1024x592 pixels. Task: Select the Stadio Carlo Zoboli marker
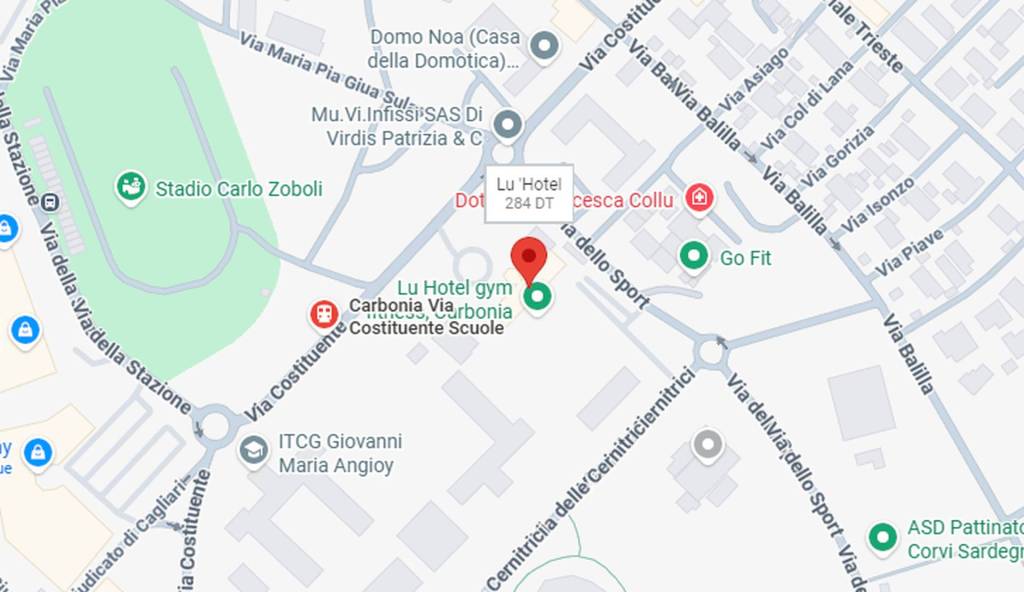[x=131, y=187]
